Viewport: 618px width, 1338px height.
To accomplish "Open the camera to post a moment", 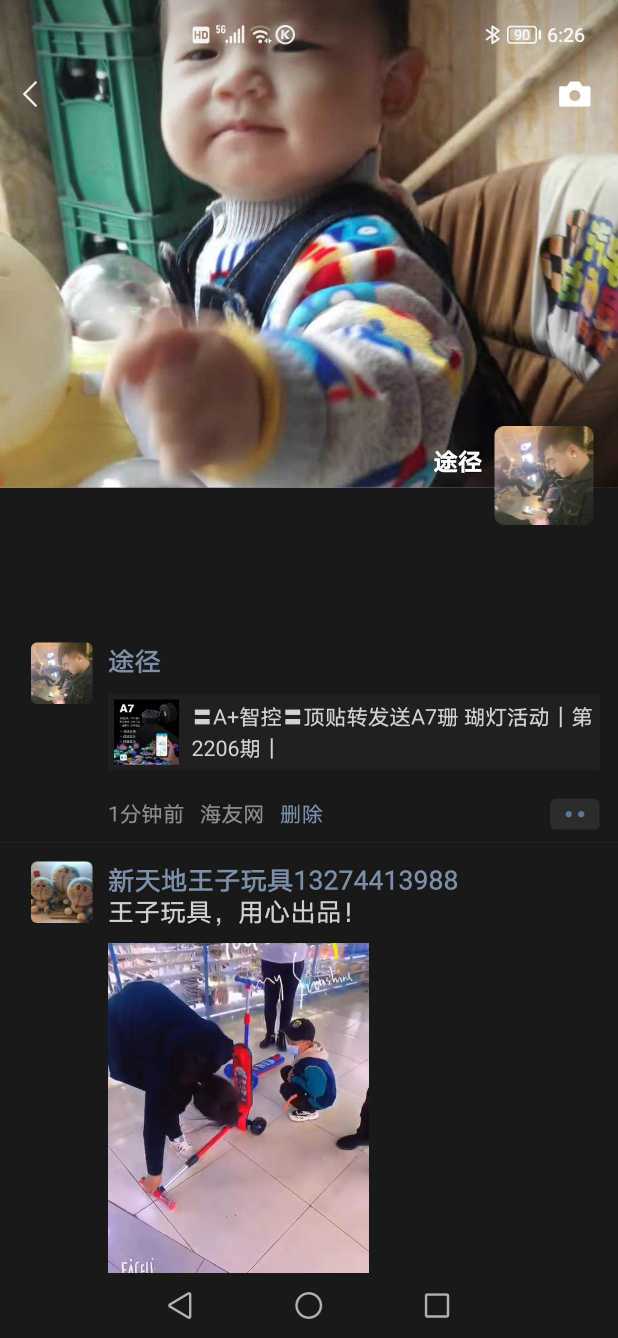I will click(574, 95).
